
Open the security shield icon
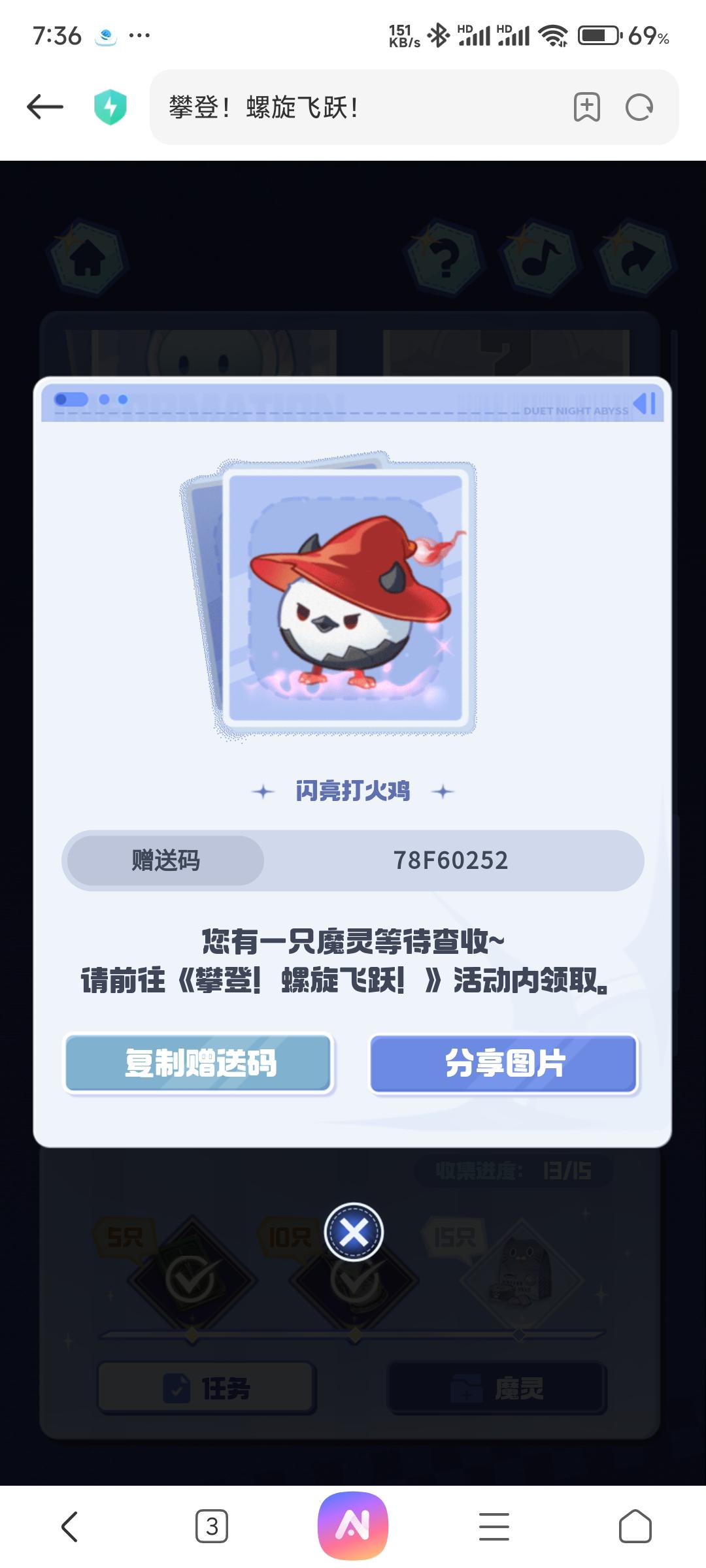click(x=110, y=107)
